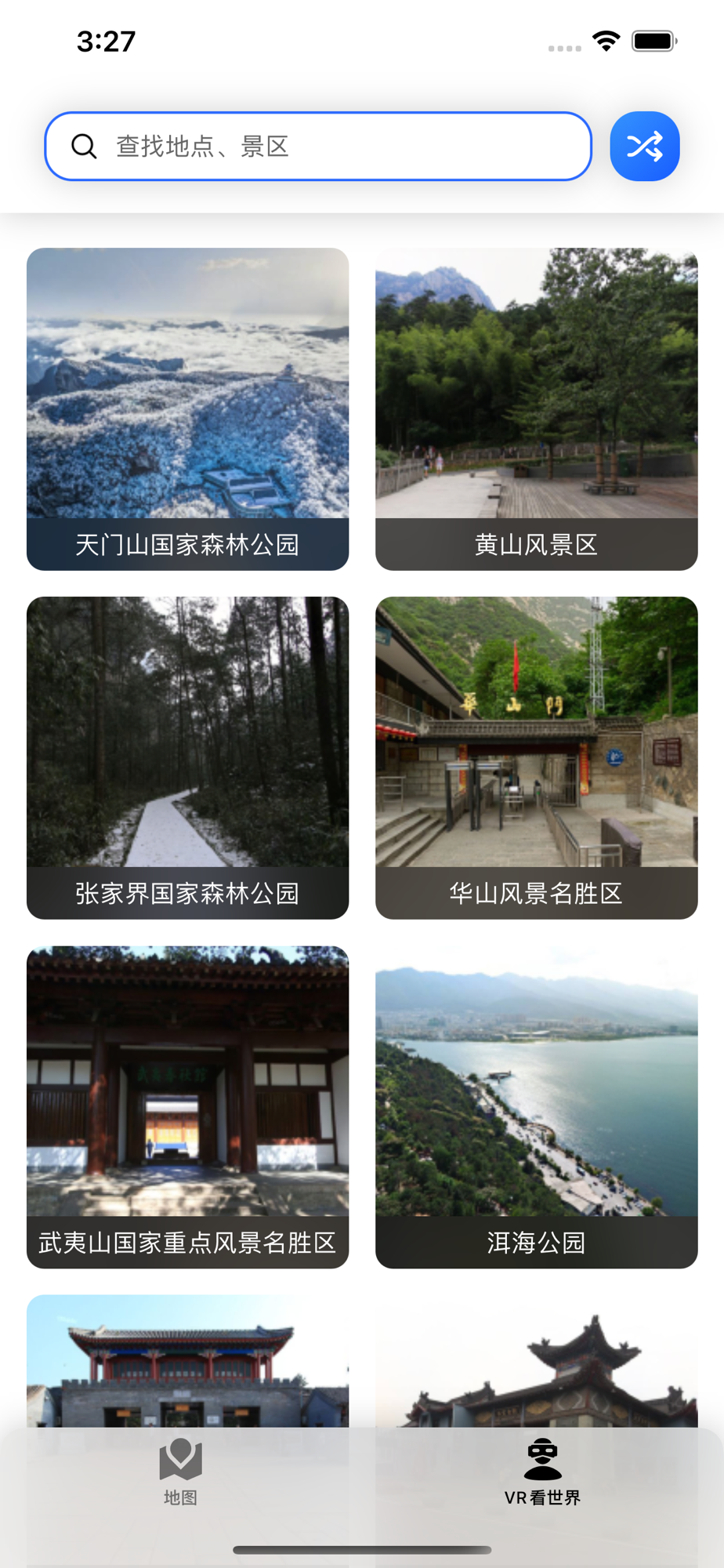Screen dimensions: 724x1568
Task: Open 武夷山国家重点风景名胜区 card
Action: tap(187, 1106)
